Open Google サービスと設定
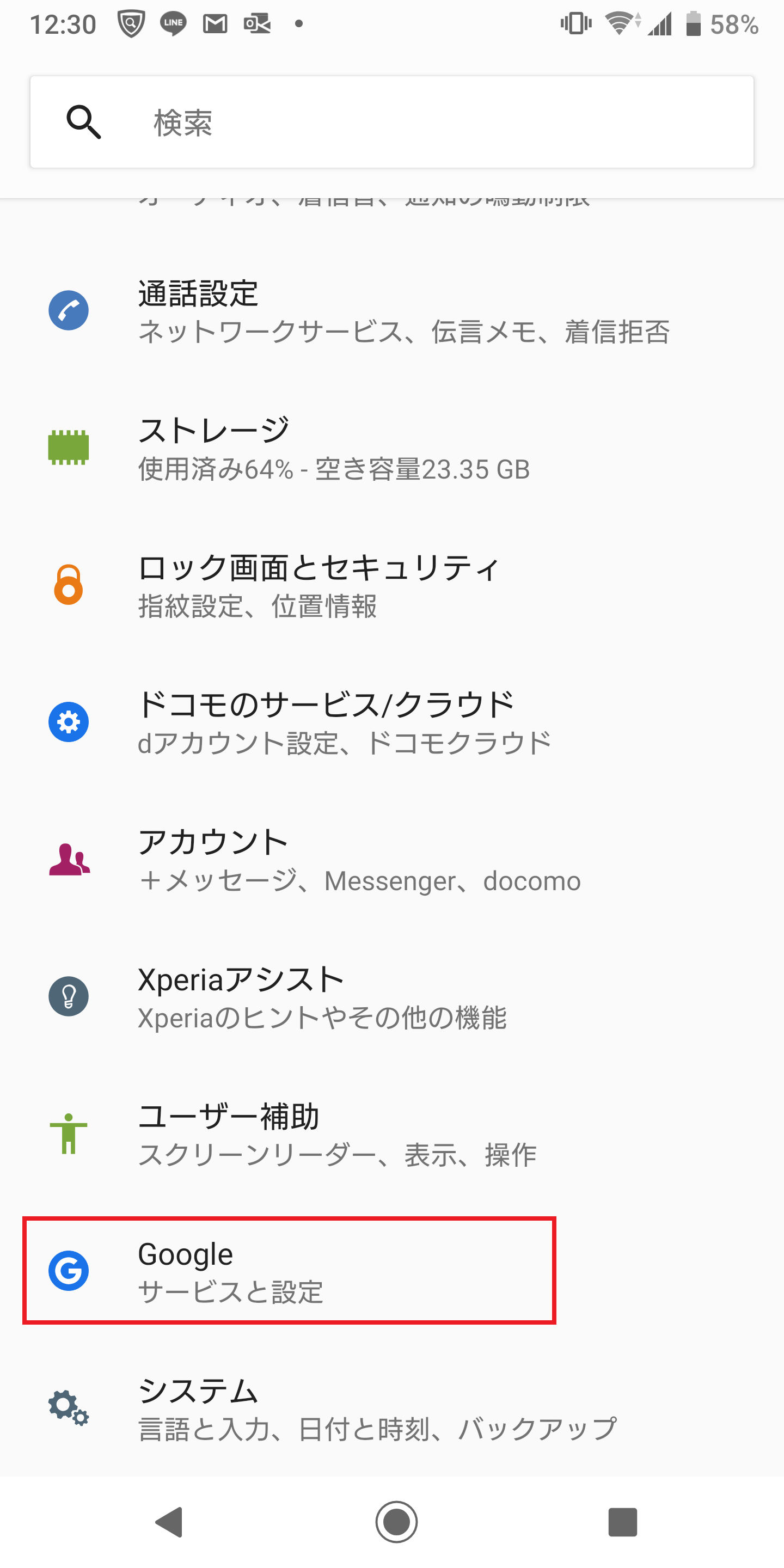 click(x=392, y=1271)
